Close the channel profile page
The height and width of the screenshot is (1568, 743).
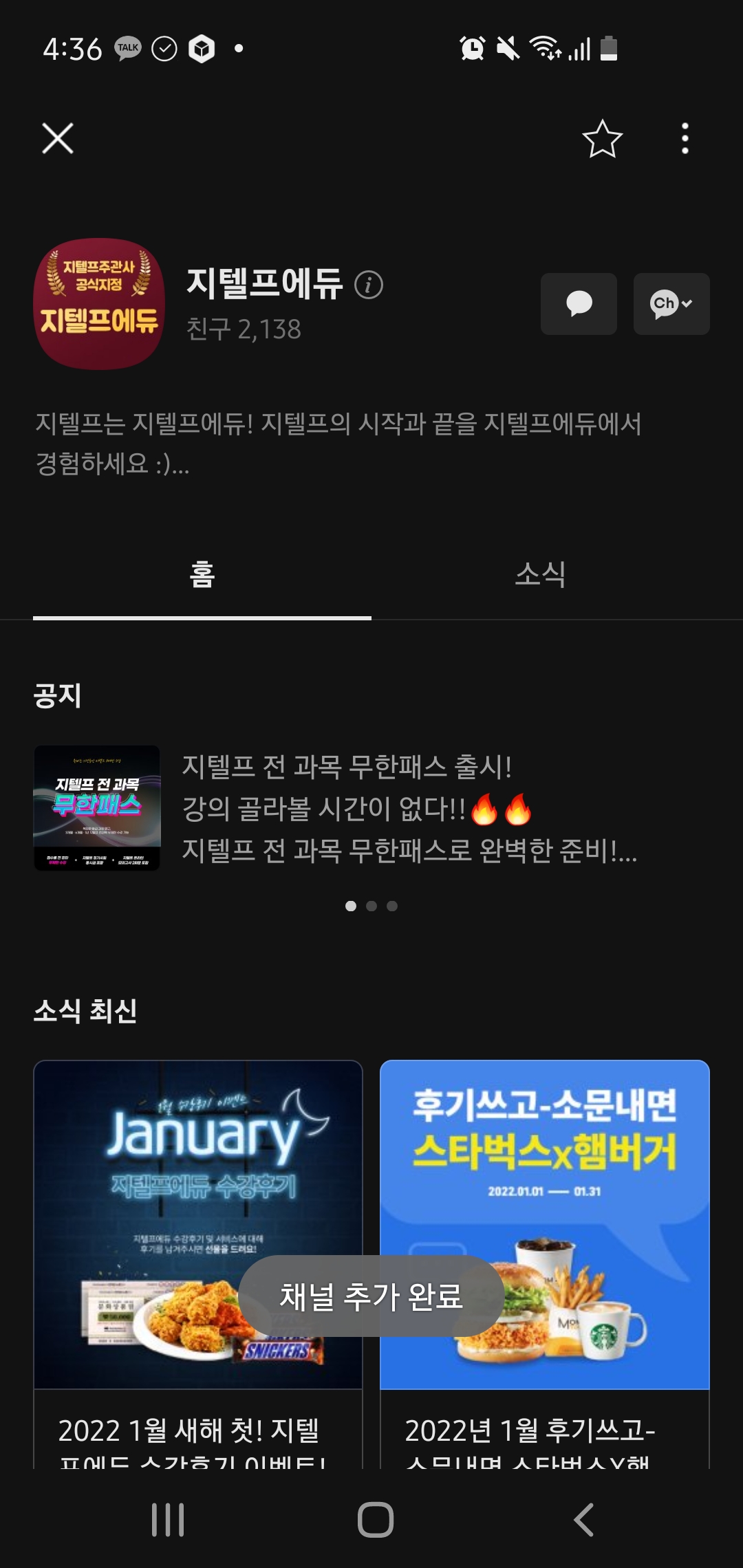(x=58, y=138)
